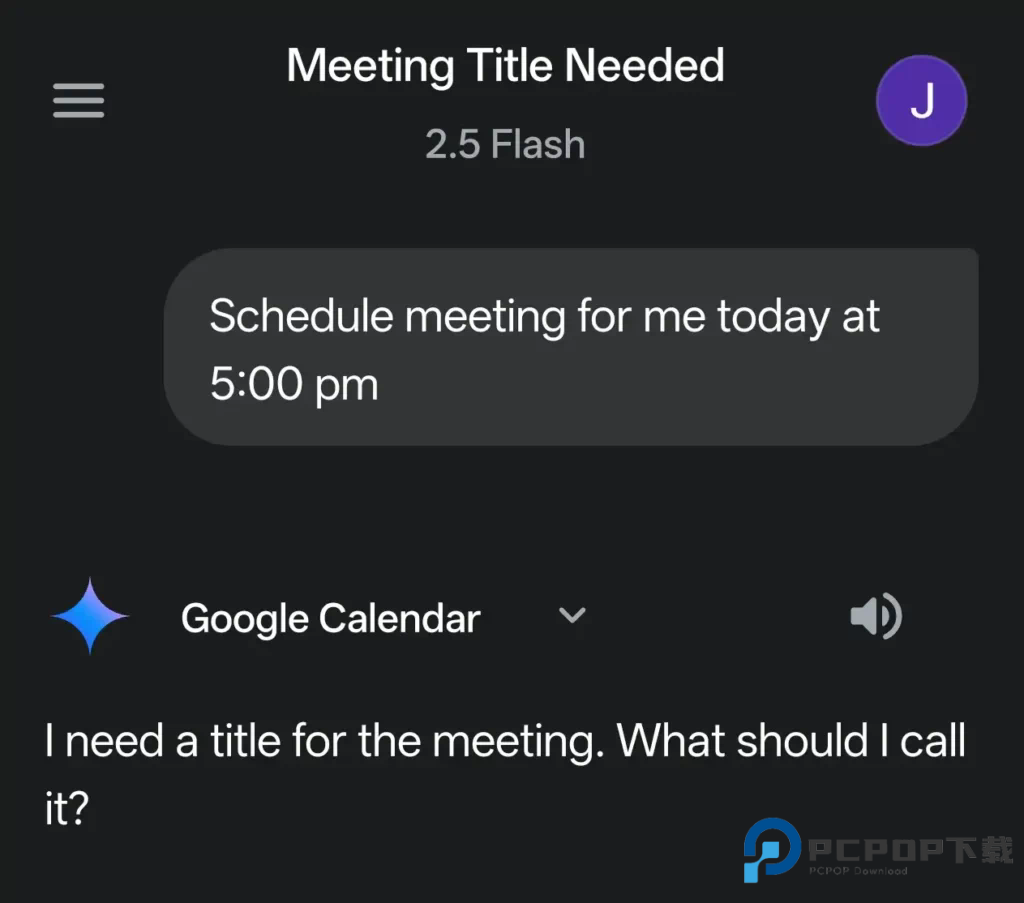Open the J account profile avatar
Screen dimensions: 1024x903
921,101
